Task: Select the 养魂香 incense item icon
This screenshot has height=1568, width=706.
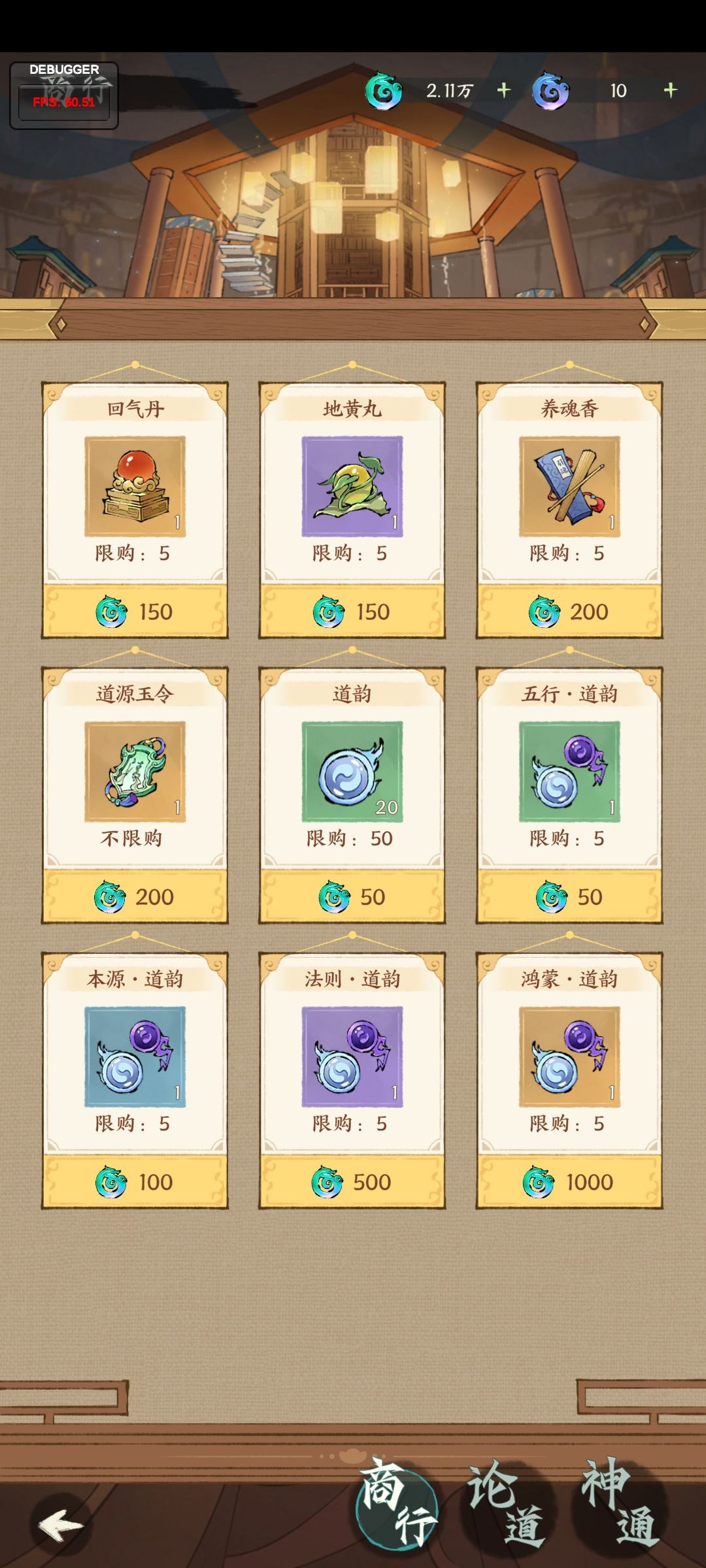Action: 570,483
